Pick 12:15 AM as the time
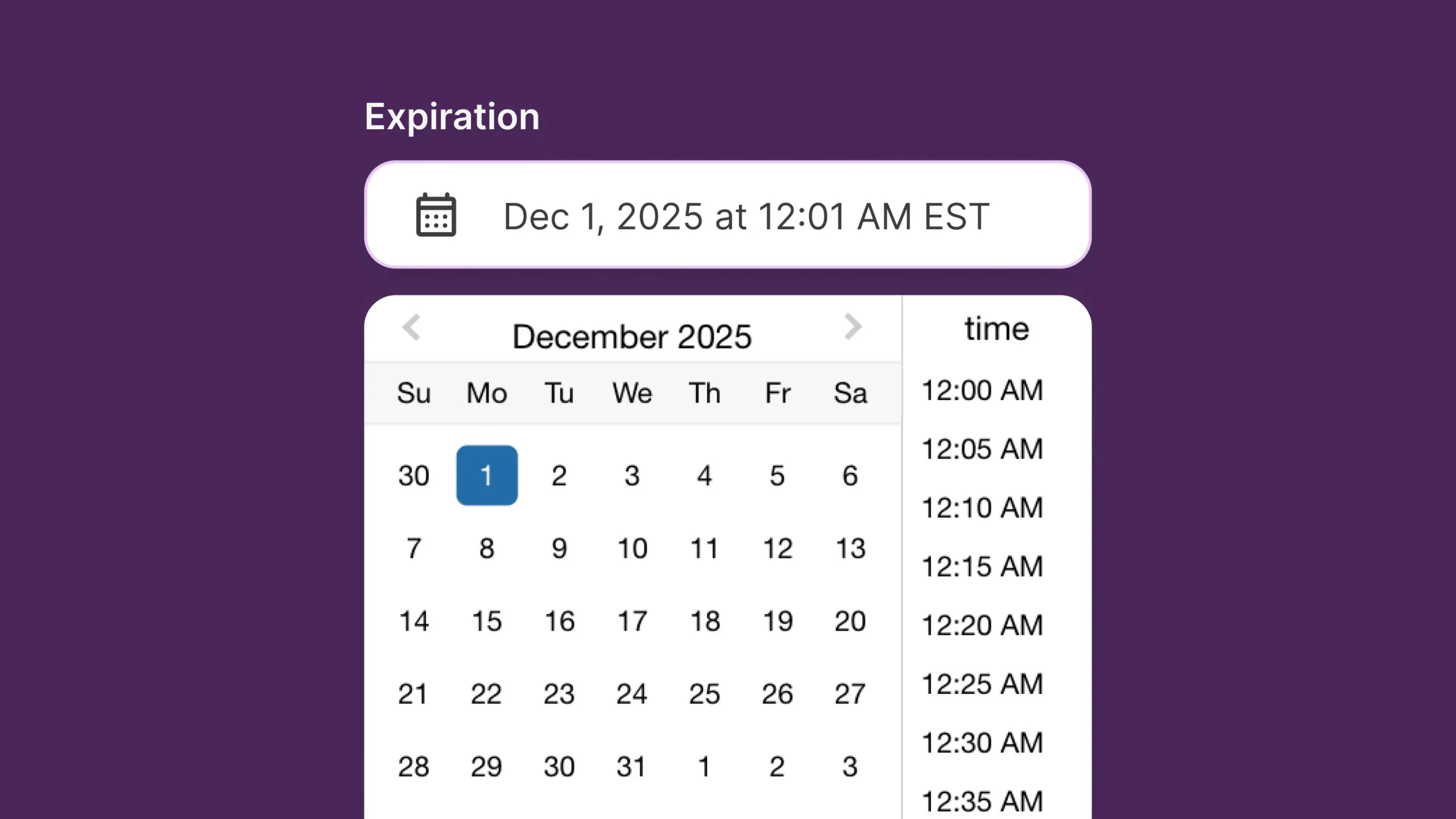Viewport: 1456px width, 819px height. coord(982,566)
